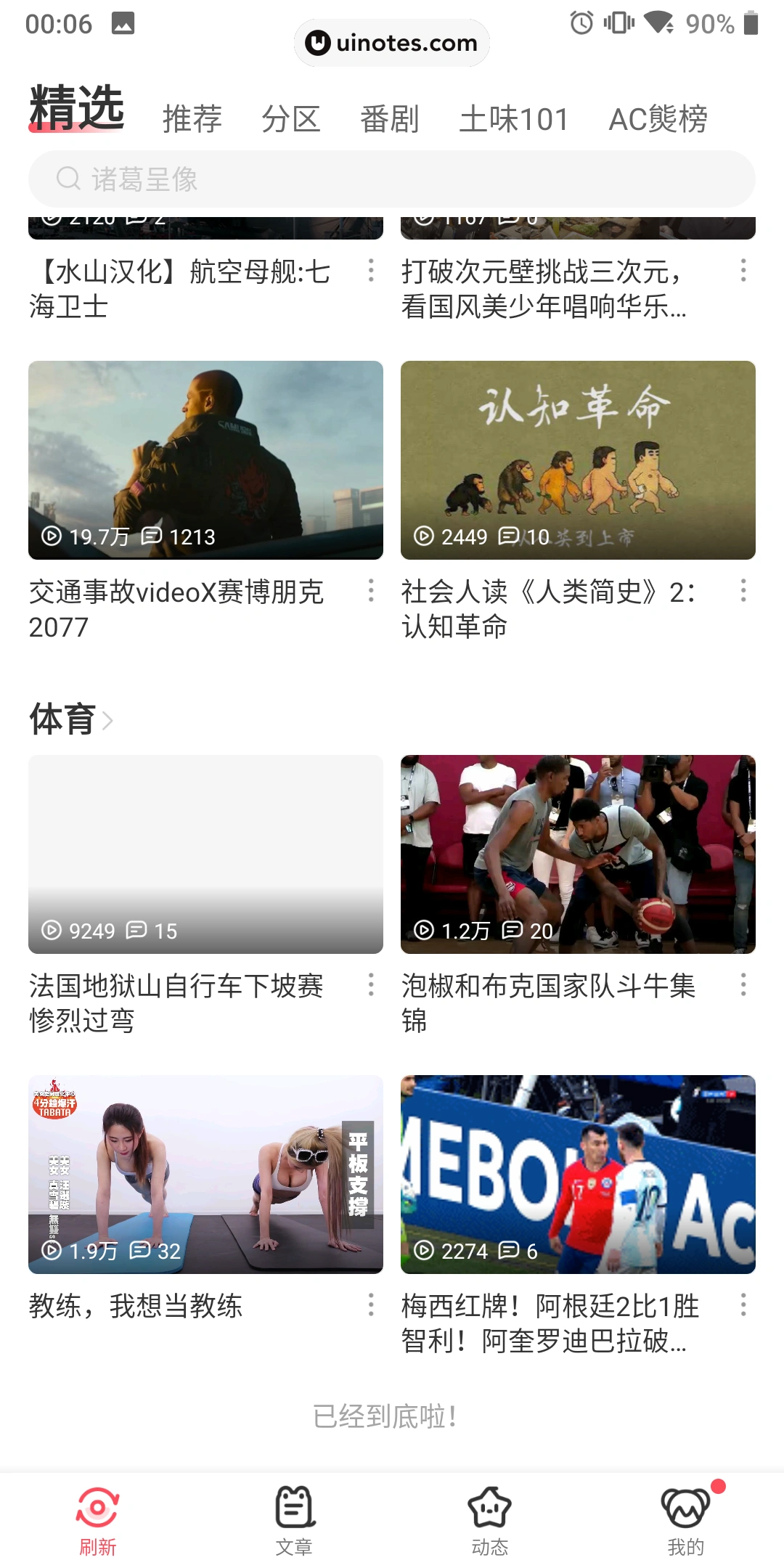Open the 我的 profile tab
The width and height of the screenshot is (784, 1568).
point(685,1520)
